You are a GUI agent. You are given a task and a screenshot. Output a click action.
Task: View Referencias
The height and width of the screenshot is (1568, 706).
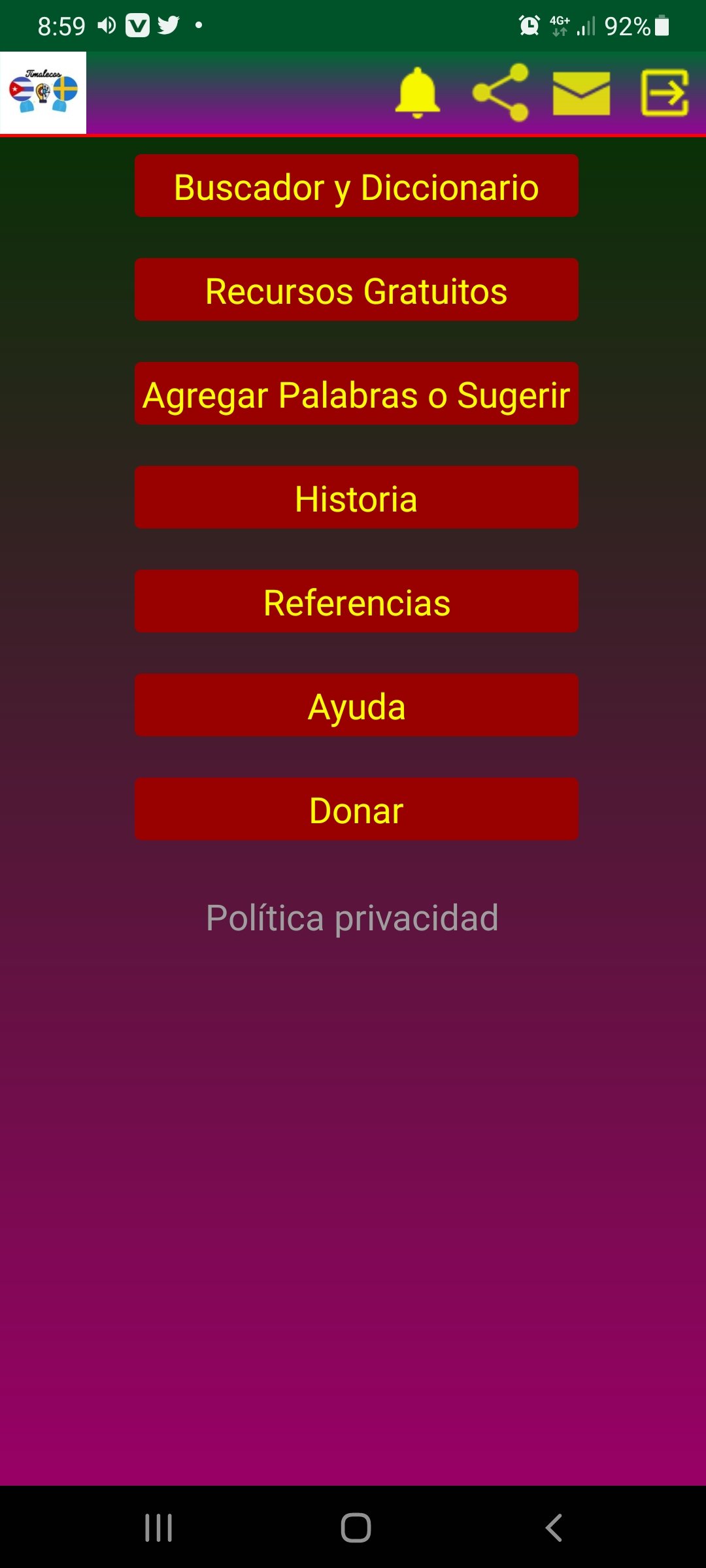coord(356,601)
